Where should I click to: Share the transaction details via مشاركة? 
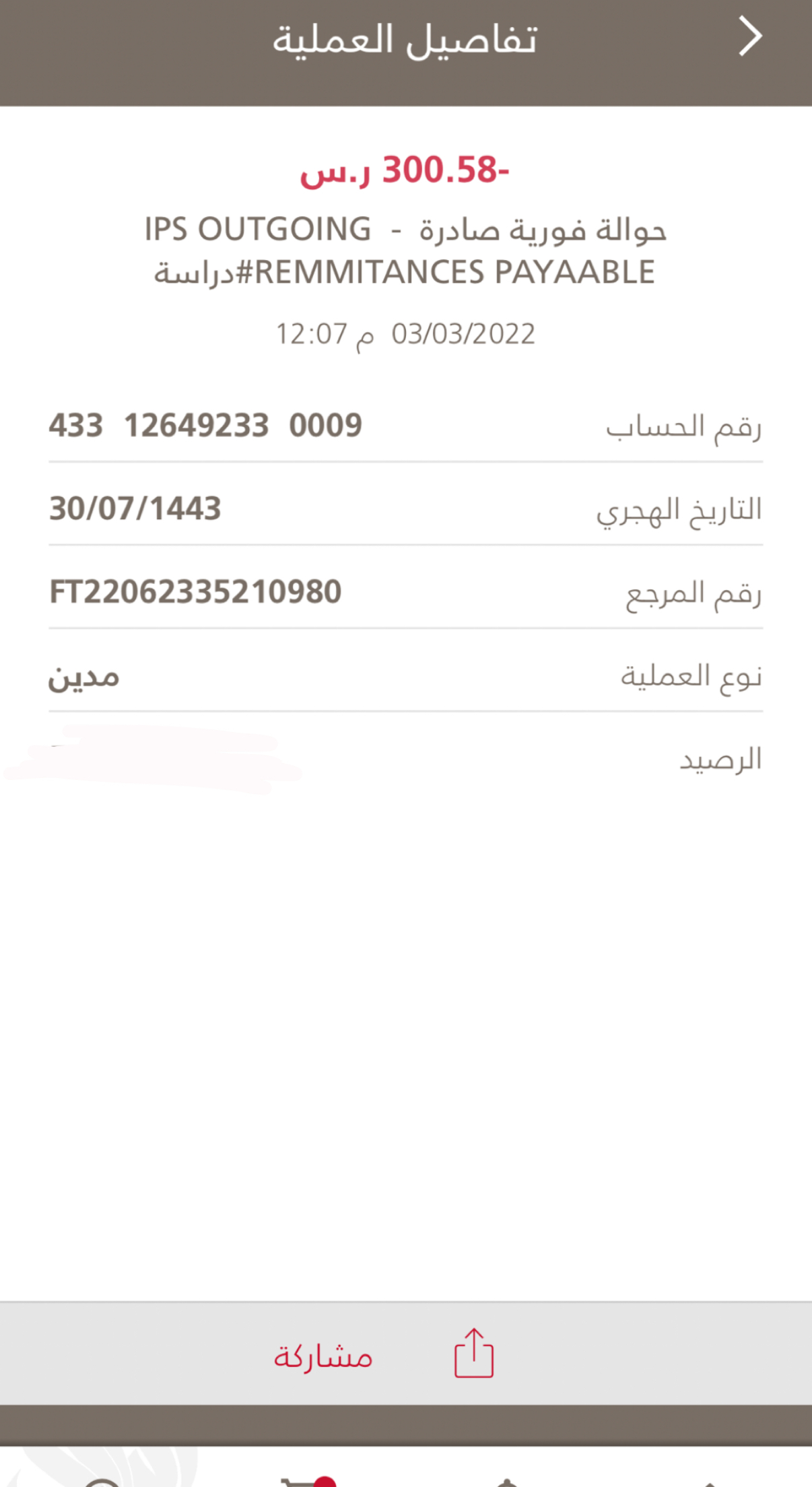pyautogui.click(x=384, y=1354)
